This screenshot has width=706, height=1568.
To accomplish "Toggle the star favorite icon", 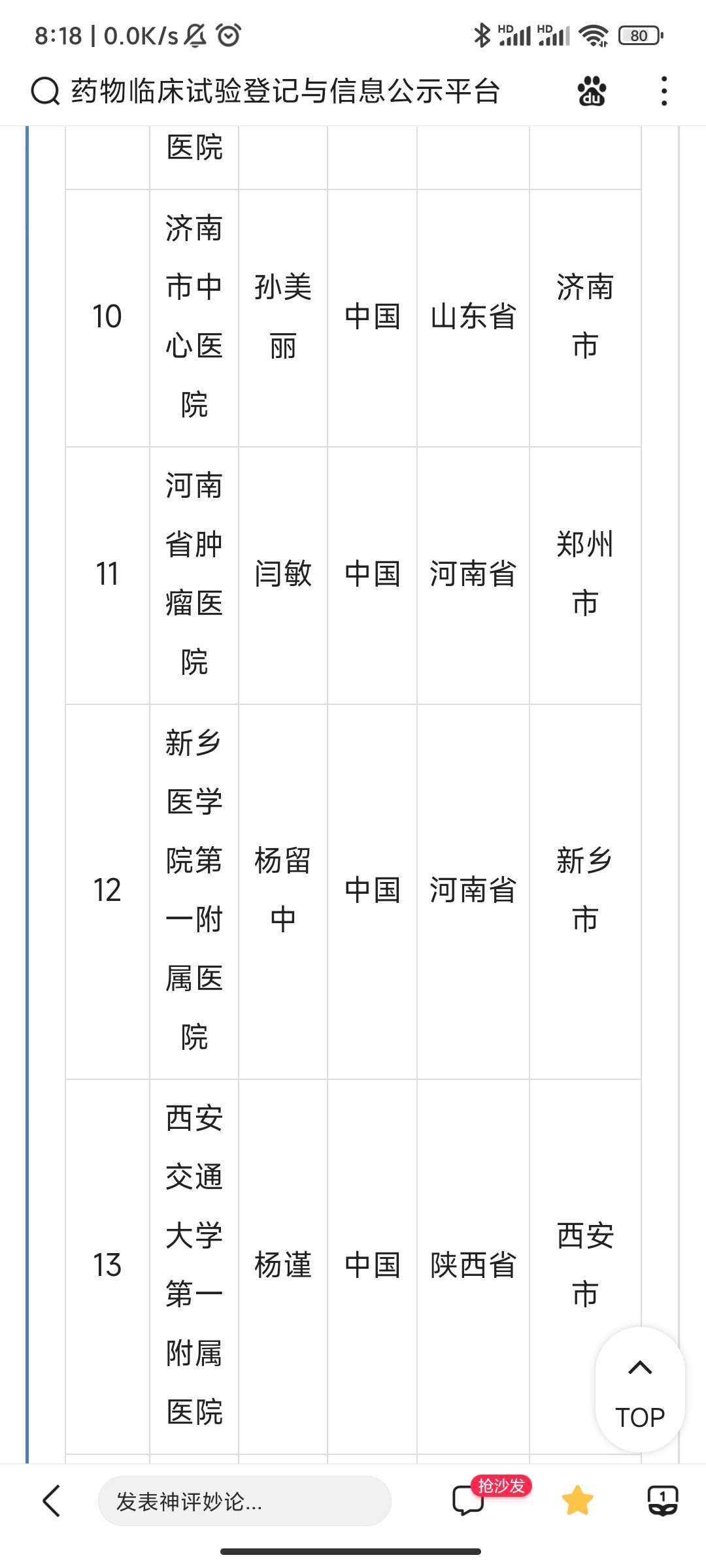I will [577, 1501].
